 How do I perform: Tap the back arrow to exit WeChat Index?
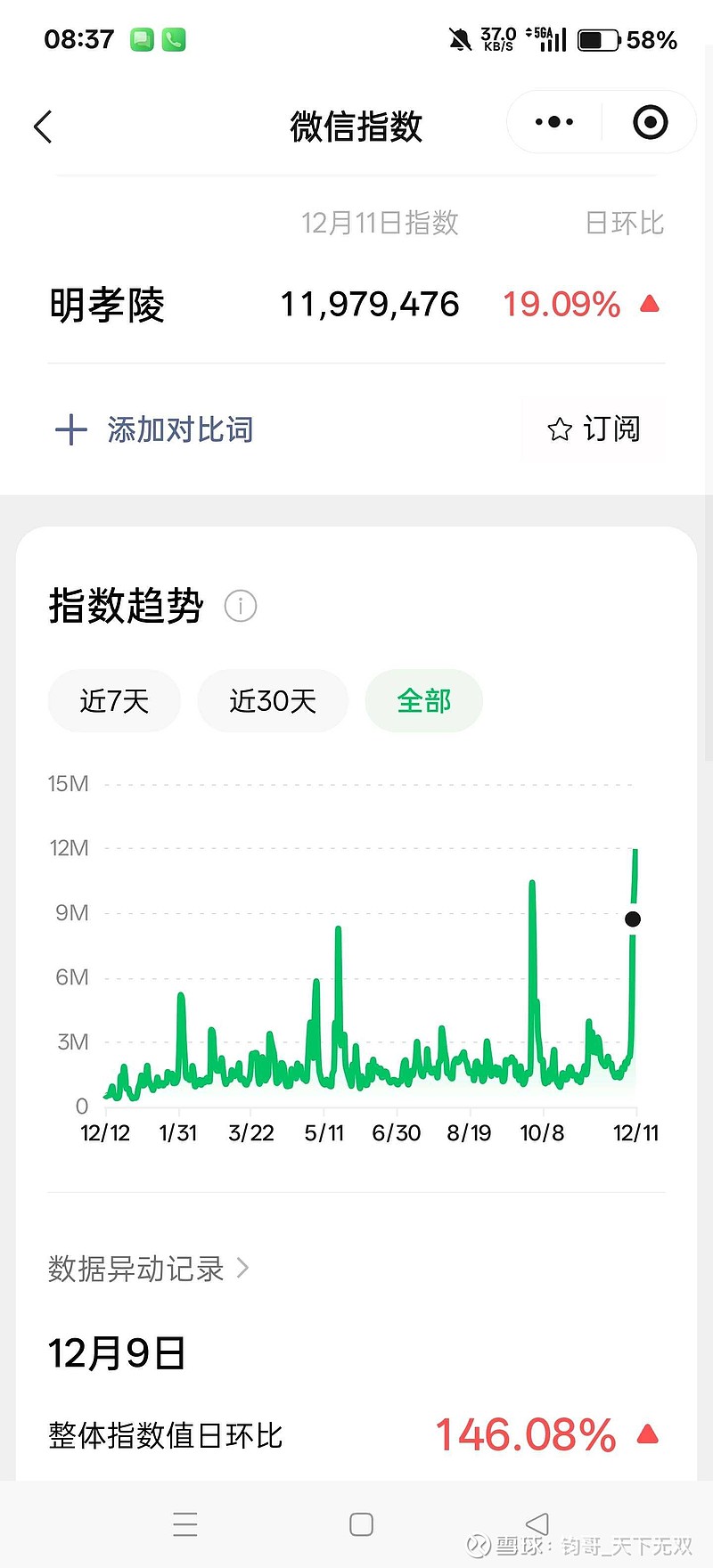(43, 127)
